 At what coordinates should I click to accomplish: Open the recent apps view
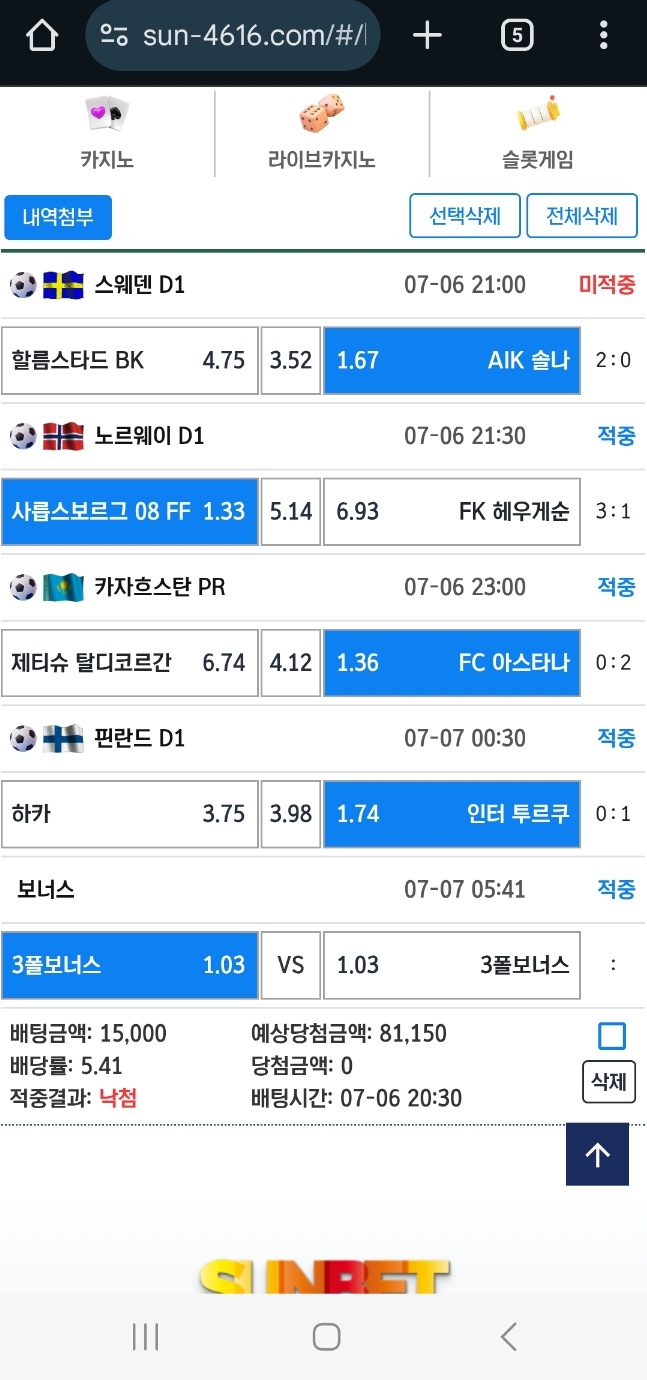click(x=146, y=1336)
